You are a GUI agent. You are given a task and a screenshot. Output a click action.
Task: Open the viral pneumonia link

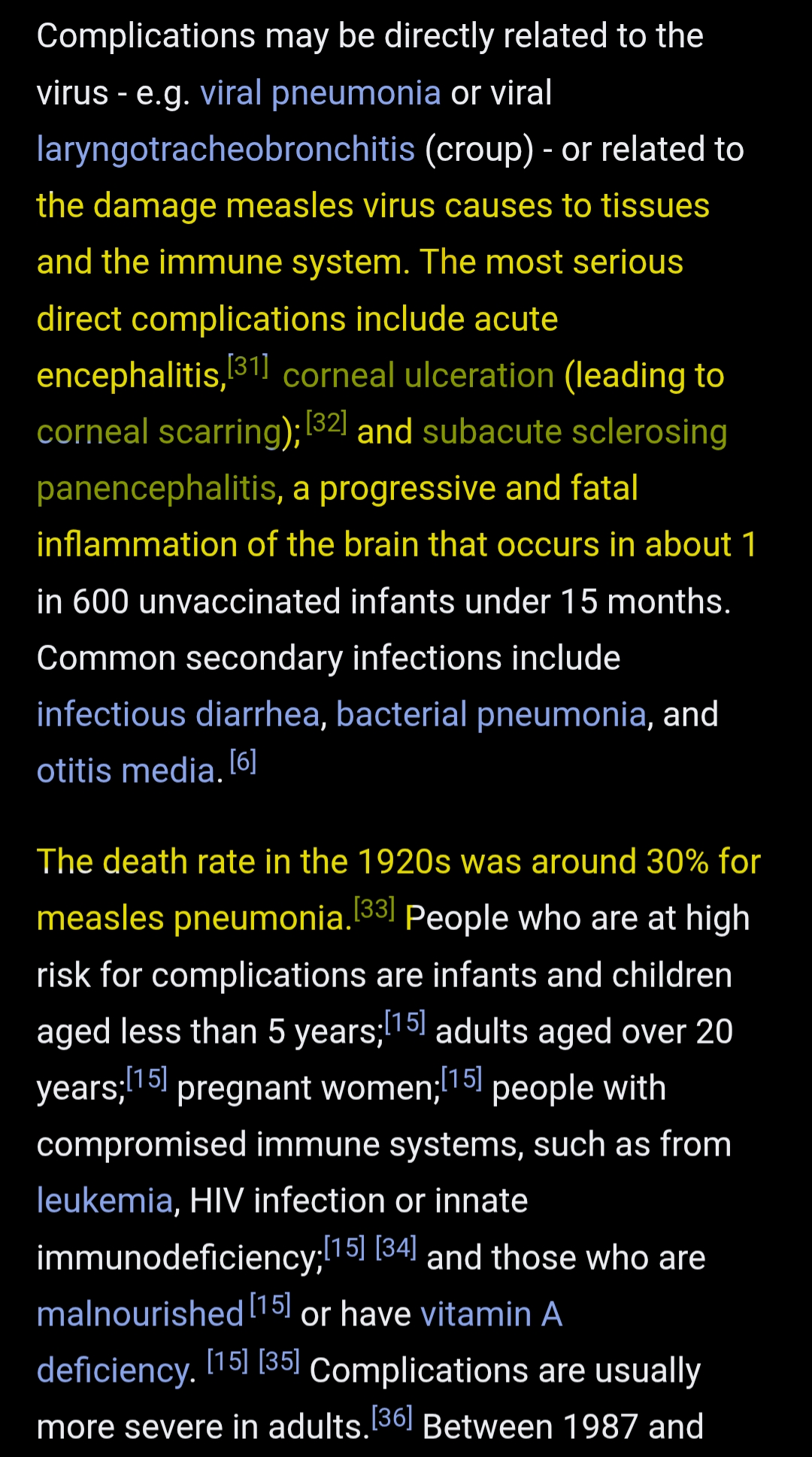pyautogui.click(x=320, y=93)
